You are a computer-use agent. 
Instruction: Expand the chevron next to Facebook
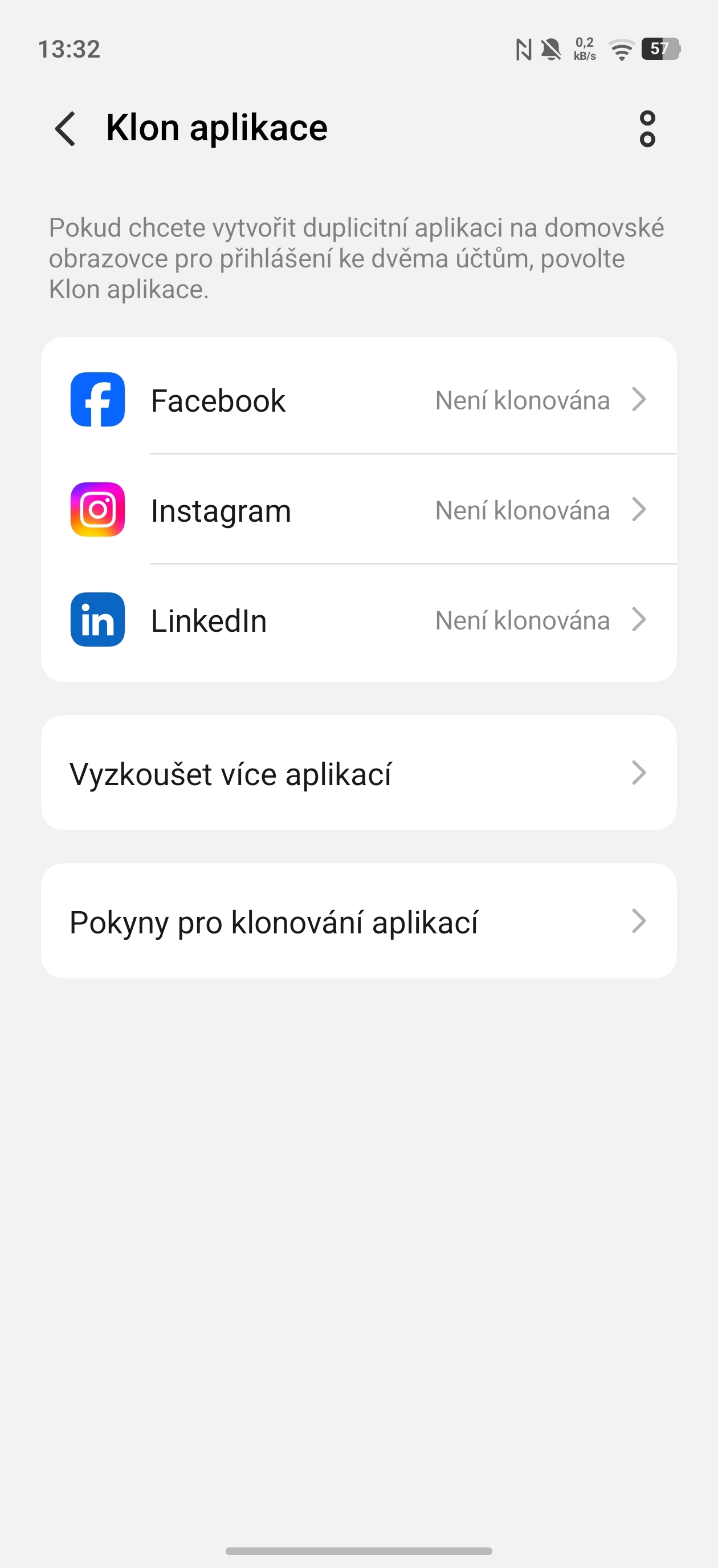(x=639, y=400)
